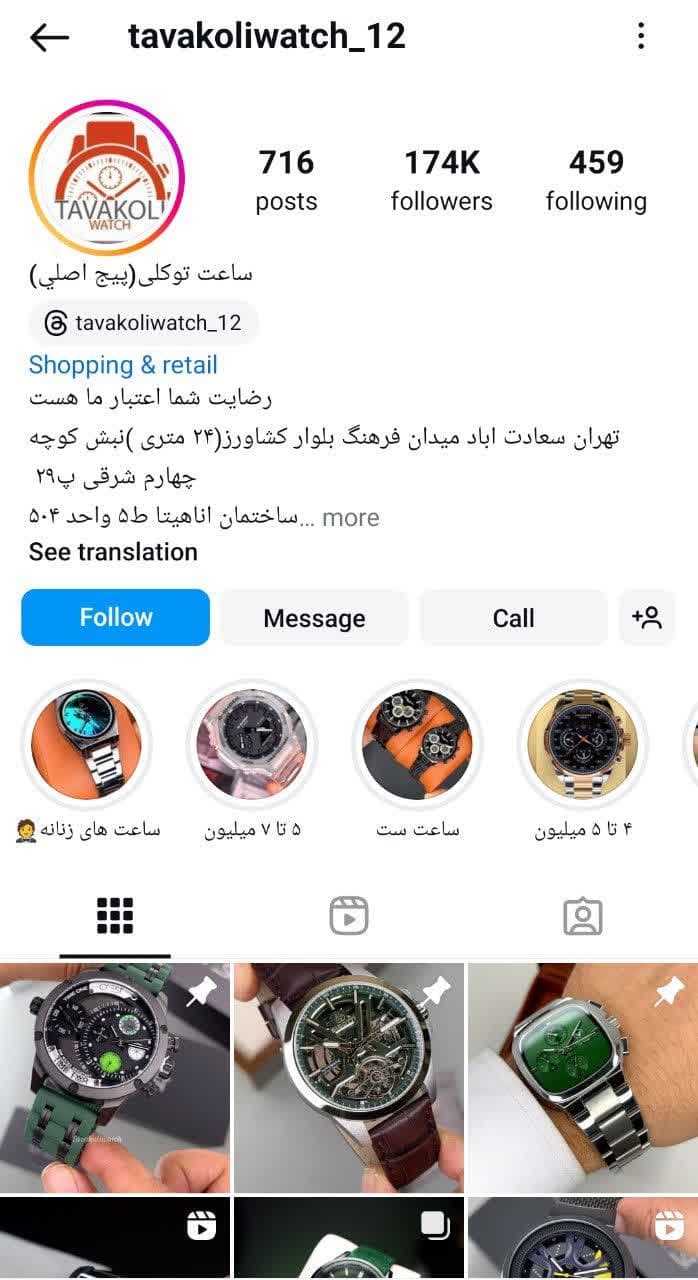View the Tavakoli Watch profile picture story
The image size is (698, 1280).
107,177
